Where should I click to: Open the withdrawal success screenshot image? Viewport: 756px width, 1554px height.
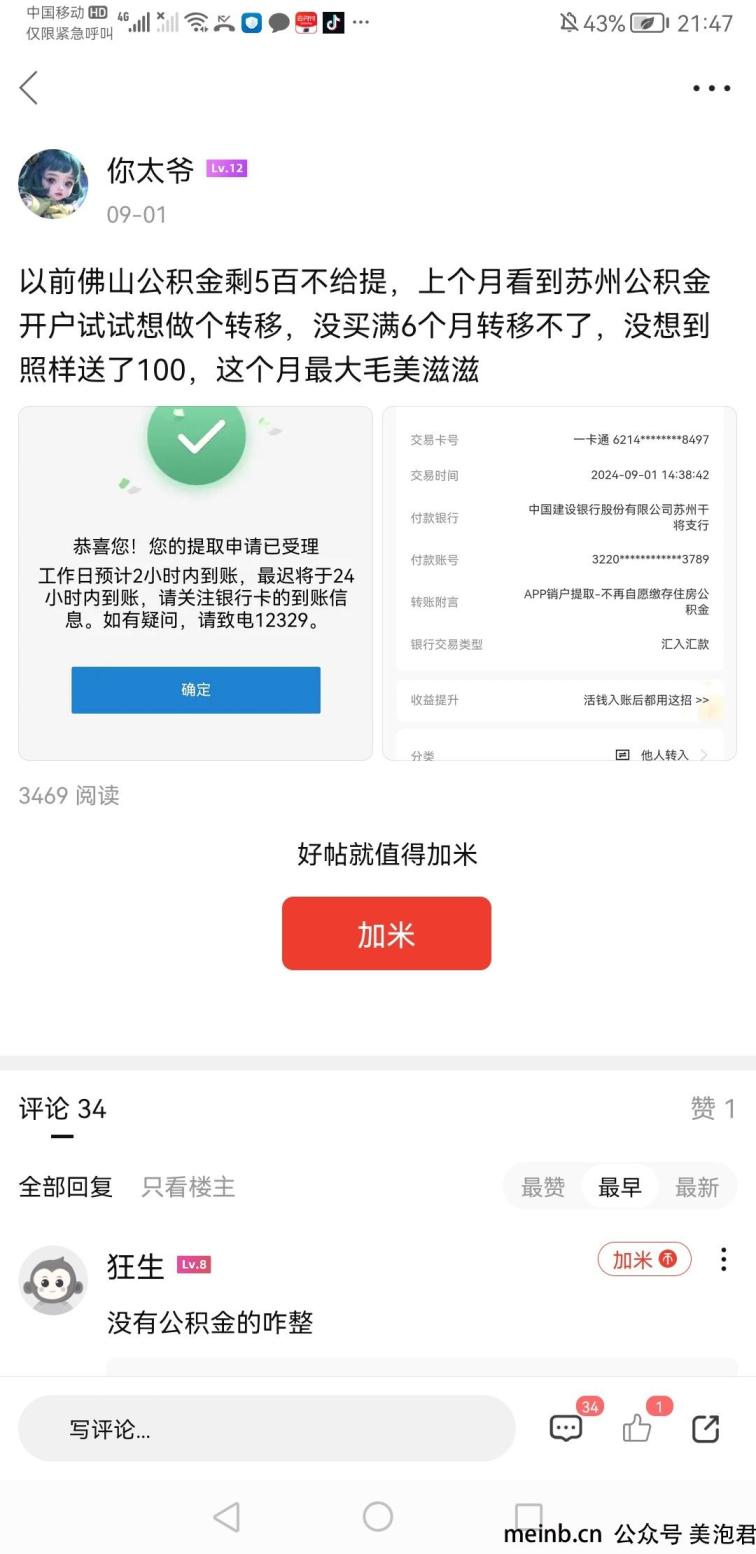[x=195, y=583]
